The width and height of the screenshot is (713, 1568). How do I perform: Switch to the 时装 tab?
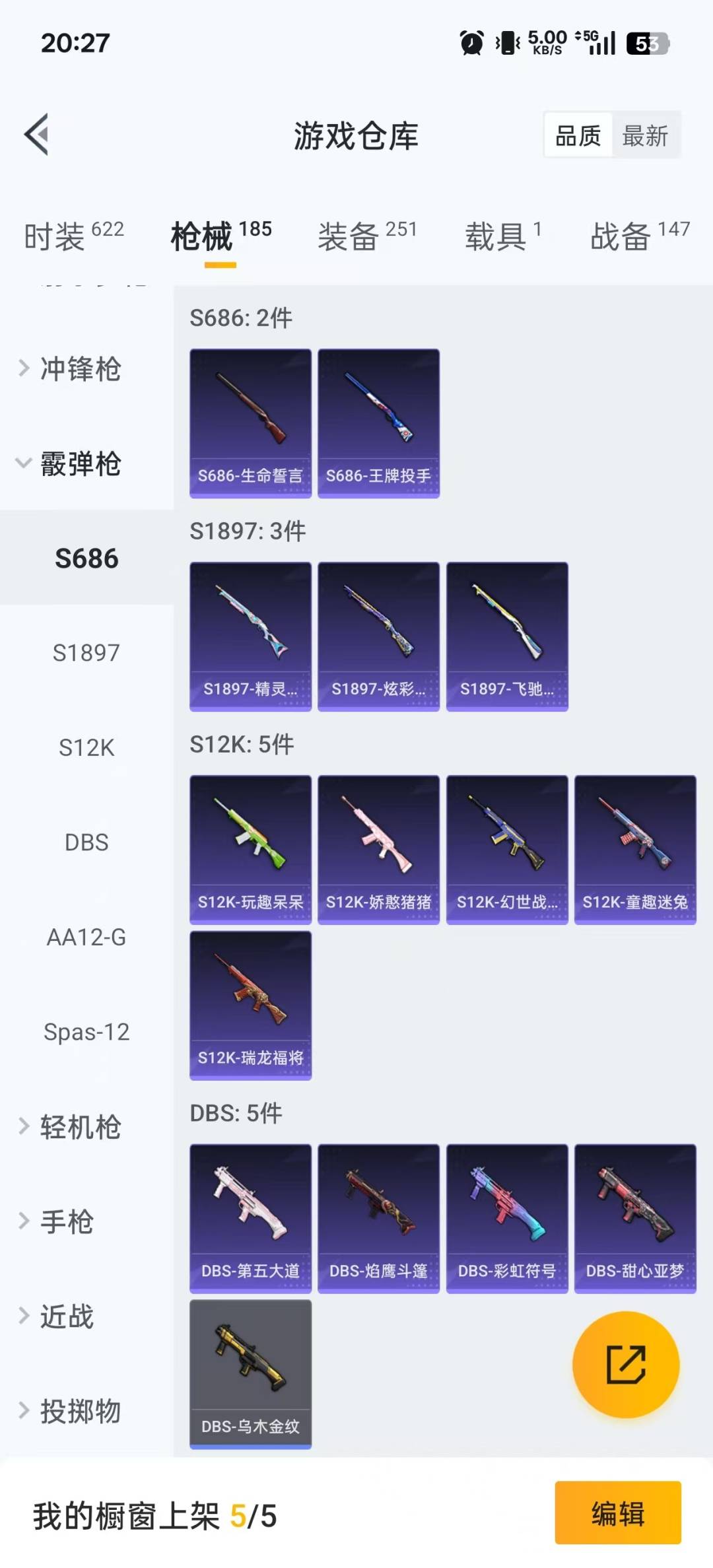click(73, 236)
